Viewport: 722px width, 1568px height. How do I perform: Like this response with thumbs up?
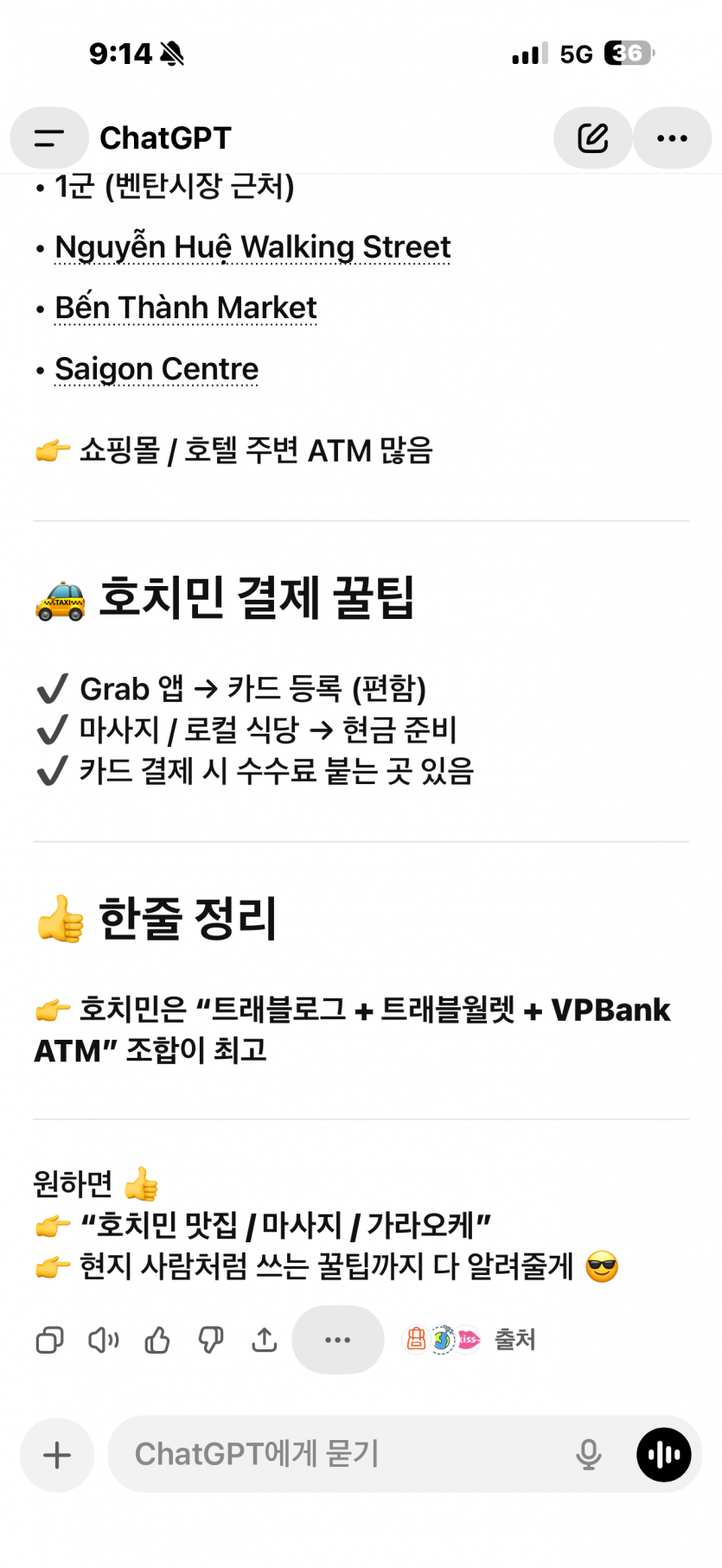tap(157, 1340)
